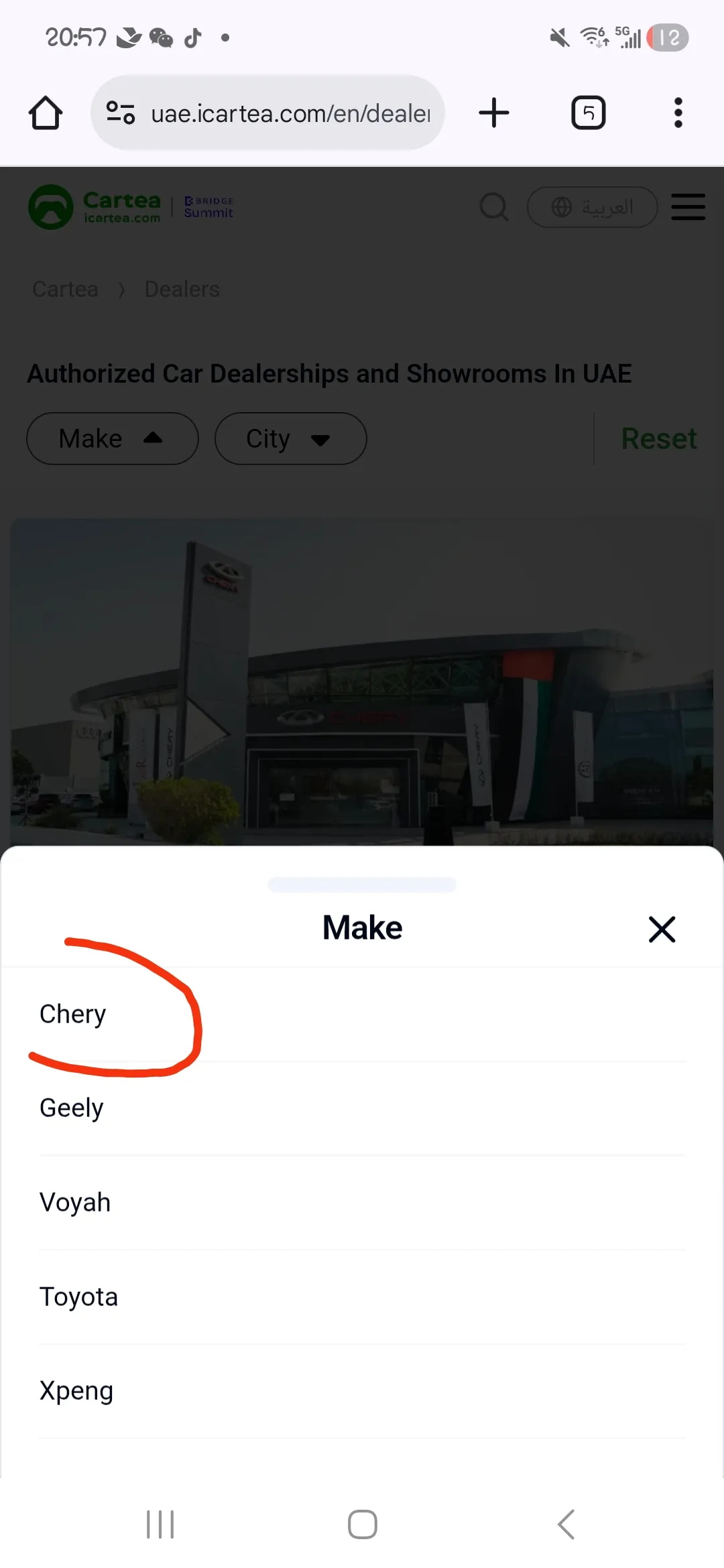
Task: Open the browser address bar
Action: 288,113
